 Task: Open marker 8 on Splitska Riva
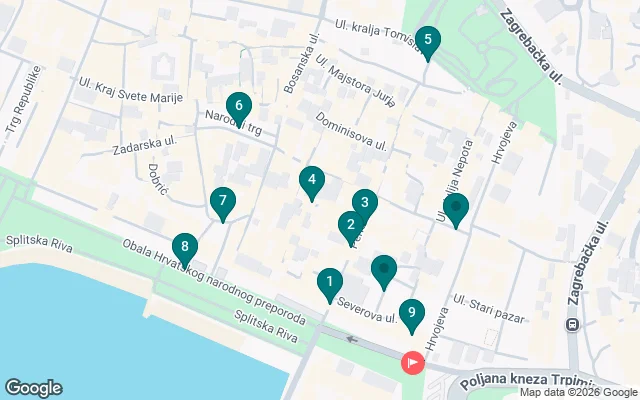pos(184,248)
